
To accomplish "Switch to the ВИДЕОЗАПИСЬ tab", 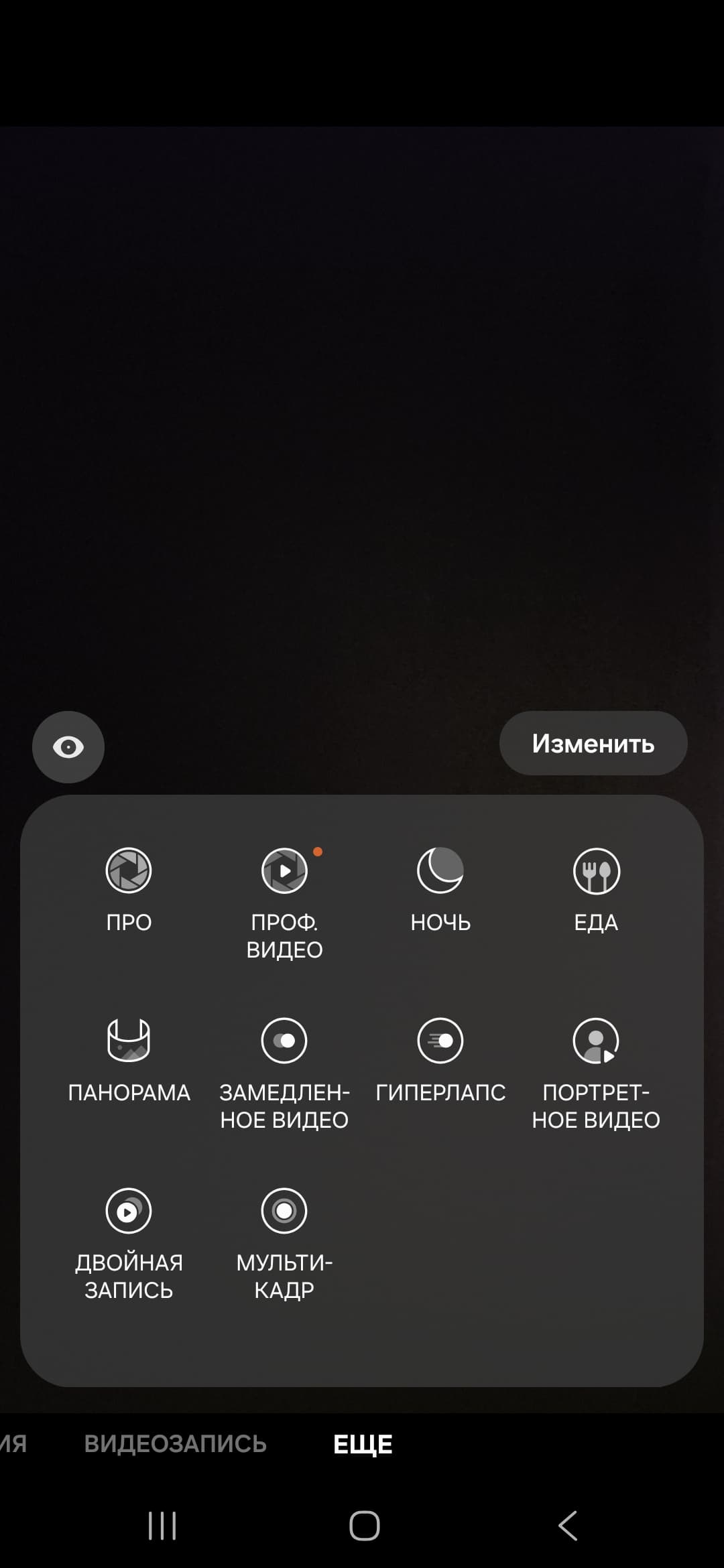I will tap(176, 1443).
